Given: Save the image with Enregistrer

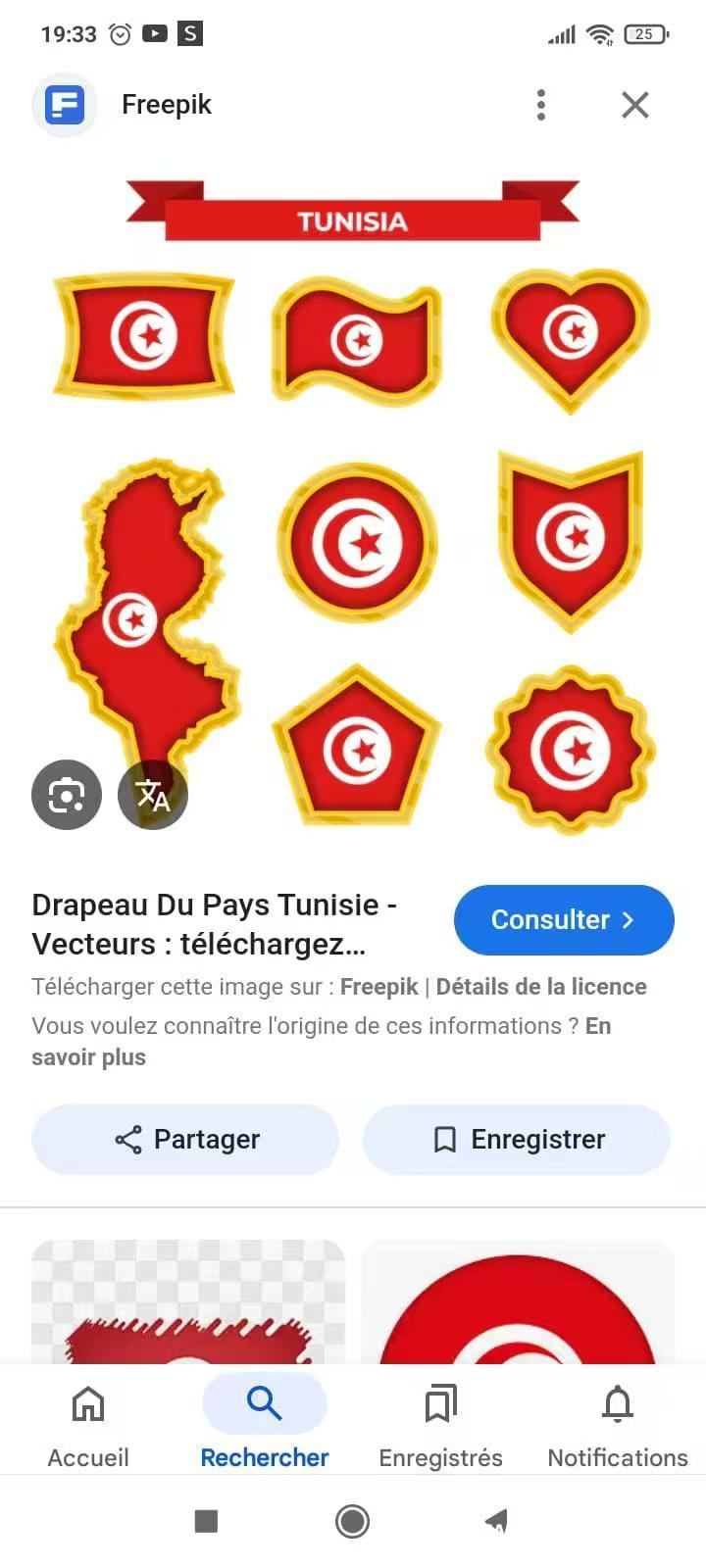Looking at the screenshot, I should click(517, 1139).
